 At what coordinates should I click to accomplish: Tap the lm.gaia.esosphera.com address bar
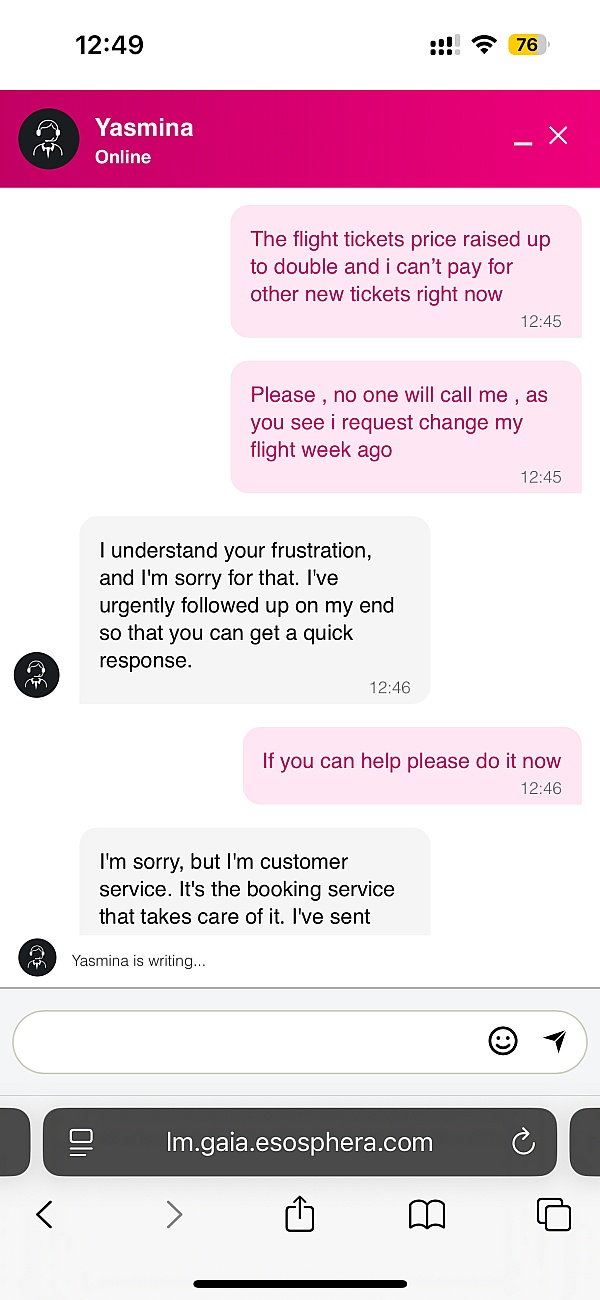coord(300,1142)
